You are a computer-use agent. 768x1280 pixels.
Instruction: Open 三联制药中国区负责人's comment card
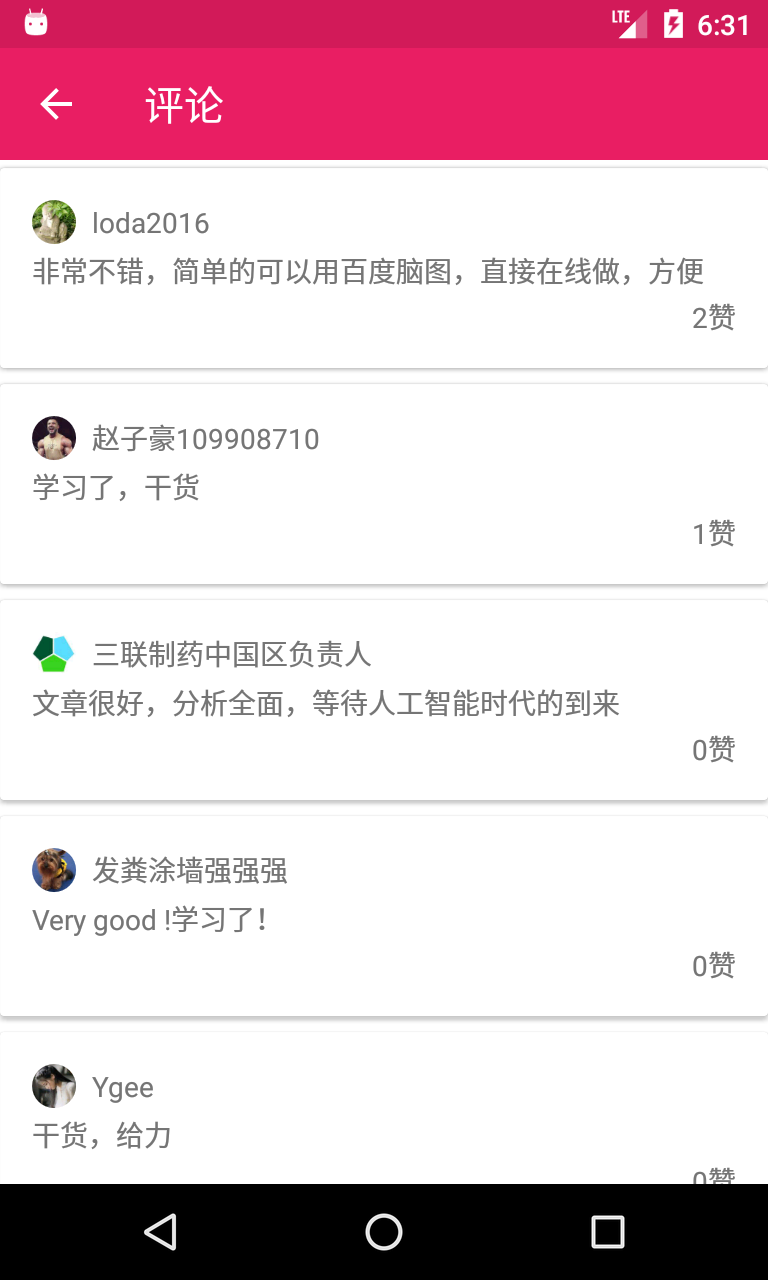pos(384,703)
